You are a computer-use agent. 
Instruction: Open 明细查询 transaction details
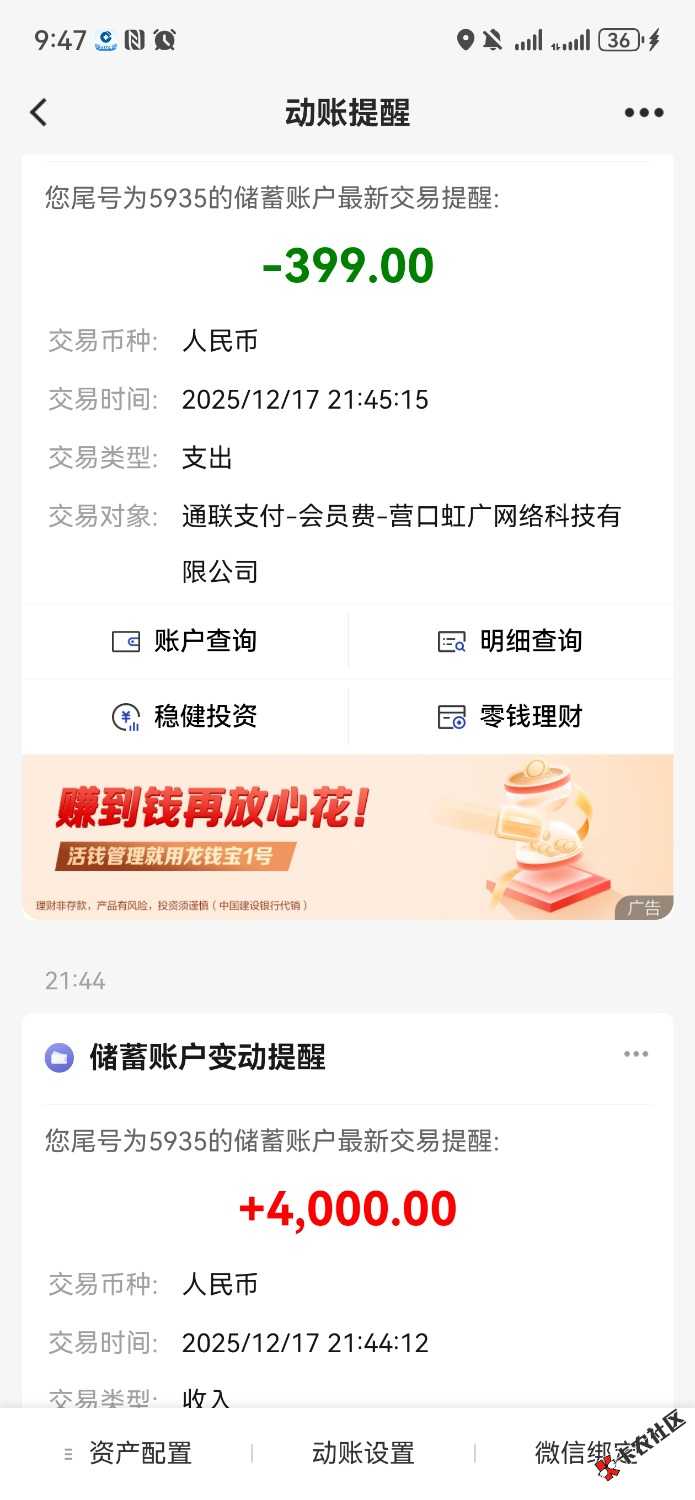pos(510,641)
